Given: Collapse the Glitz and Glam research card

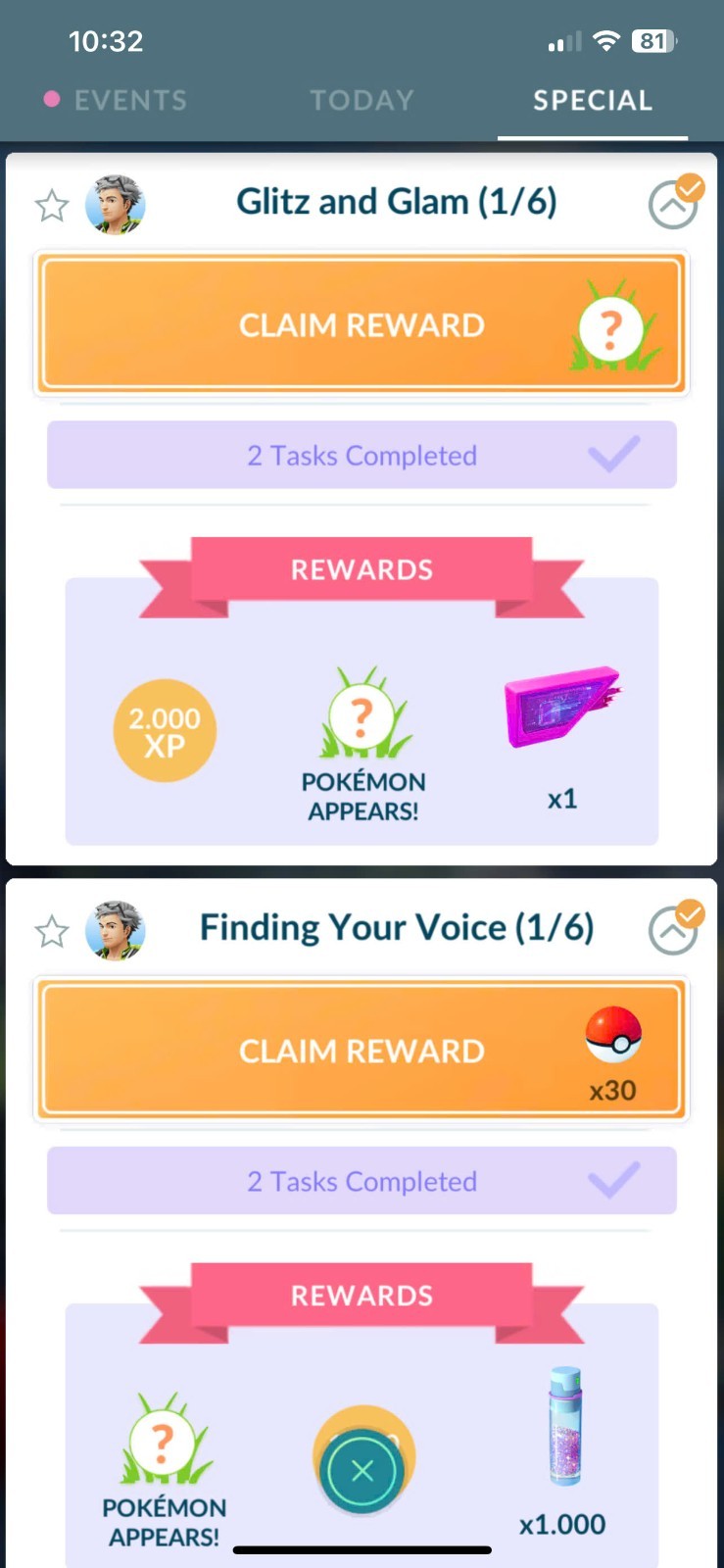Looking at the screenshot, I should pyautogui.click(x=674, y=204).
